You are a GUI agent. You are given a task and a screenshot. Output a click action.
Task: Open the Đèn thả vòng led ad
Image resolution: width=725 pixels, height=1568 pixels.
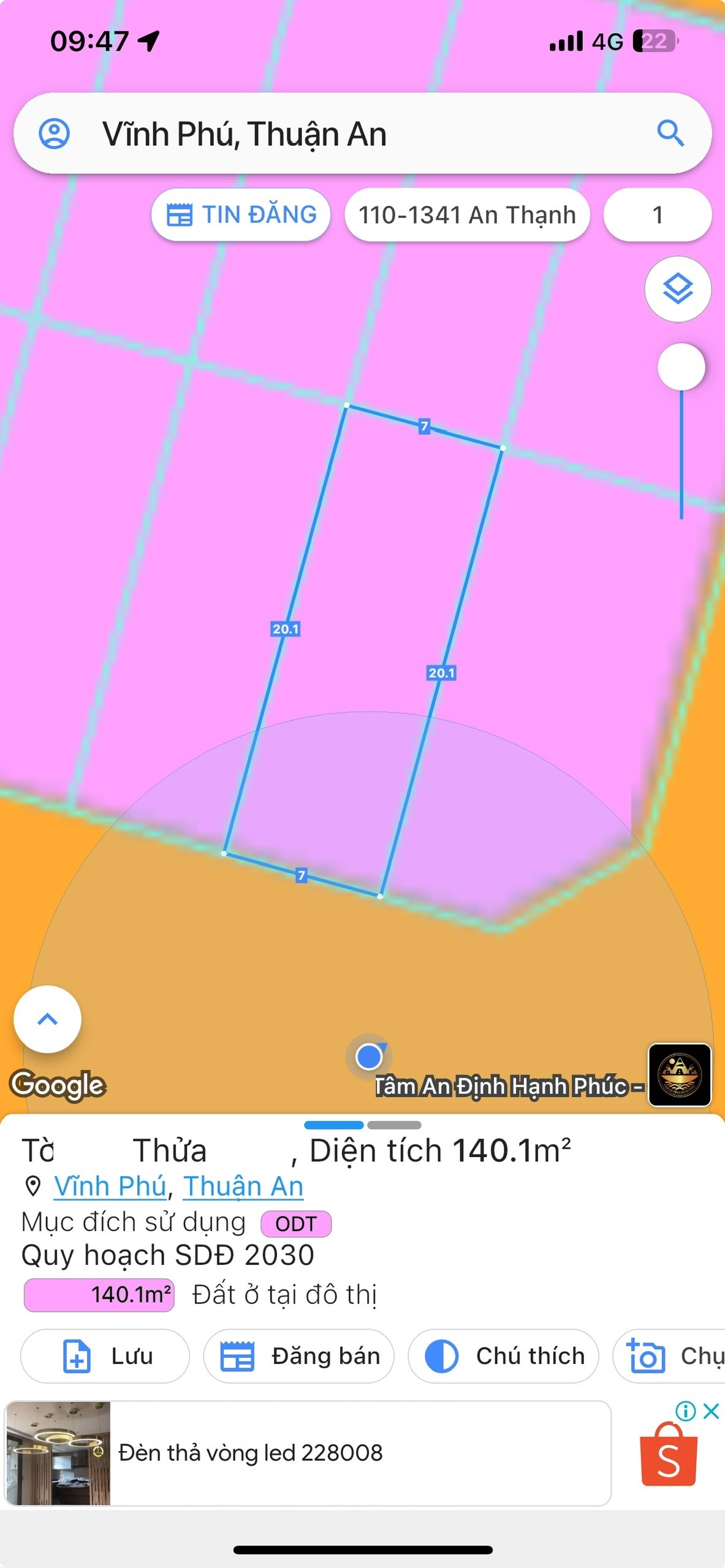(308, 1453)
